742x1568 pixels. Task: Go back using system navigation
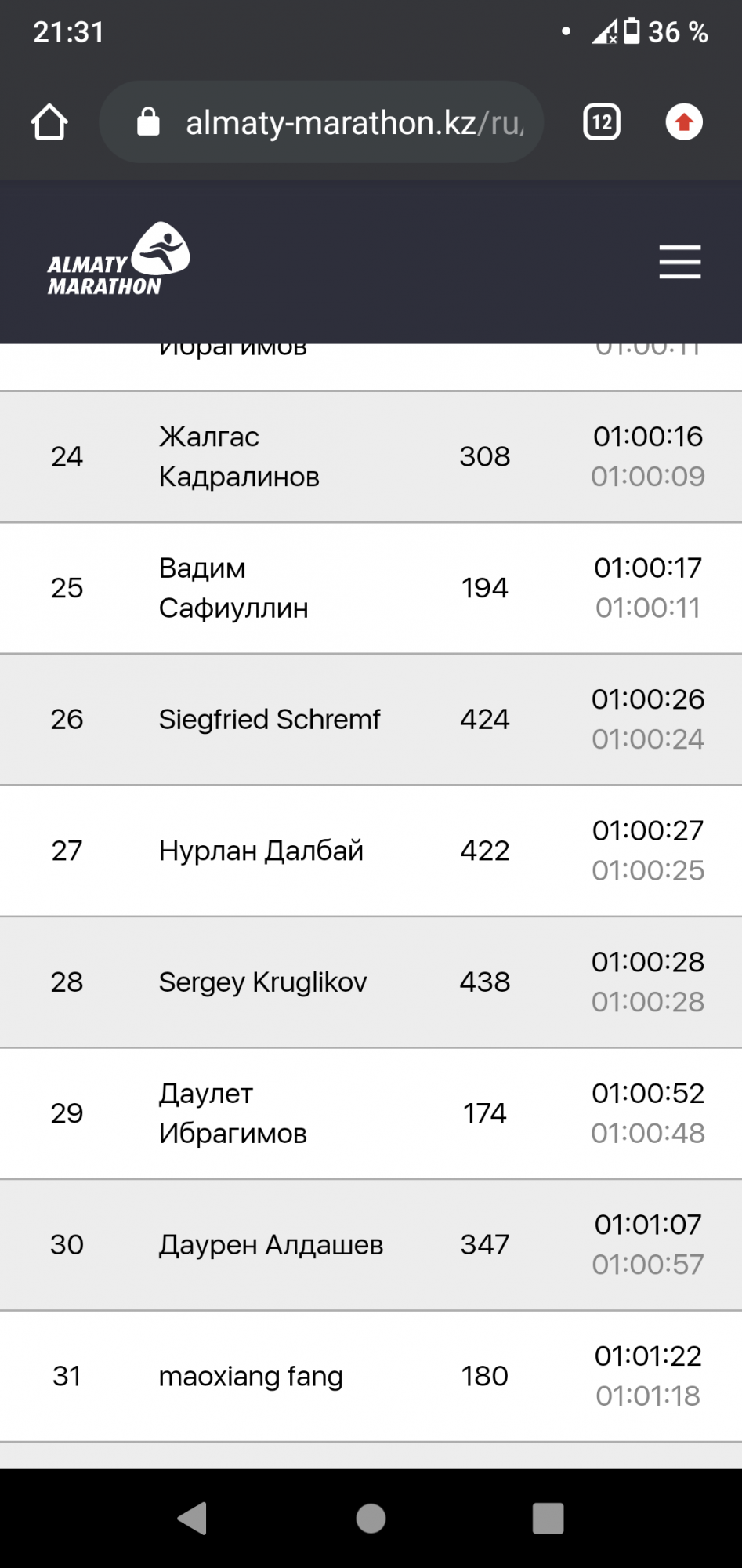pyautogui.click(x=193, y=1518)
